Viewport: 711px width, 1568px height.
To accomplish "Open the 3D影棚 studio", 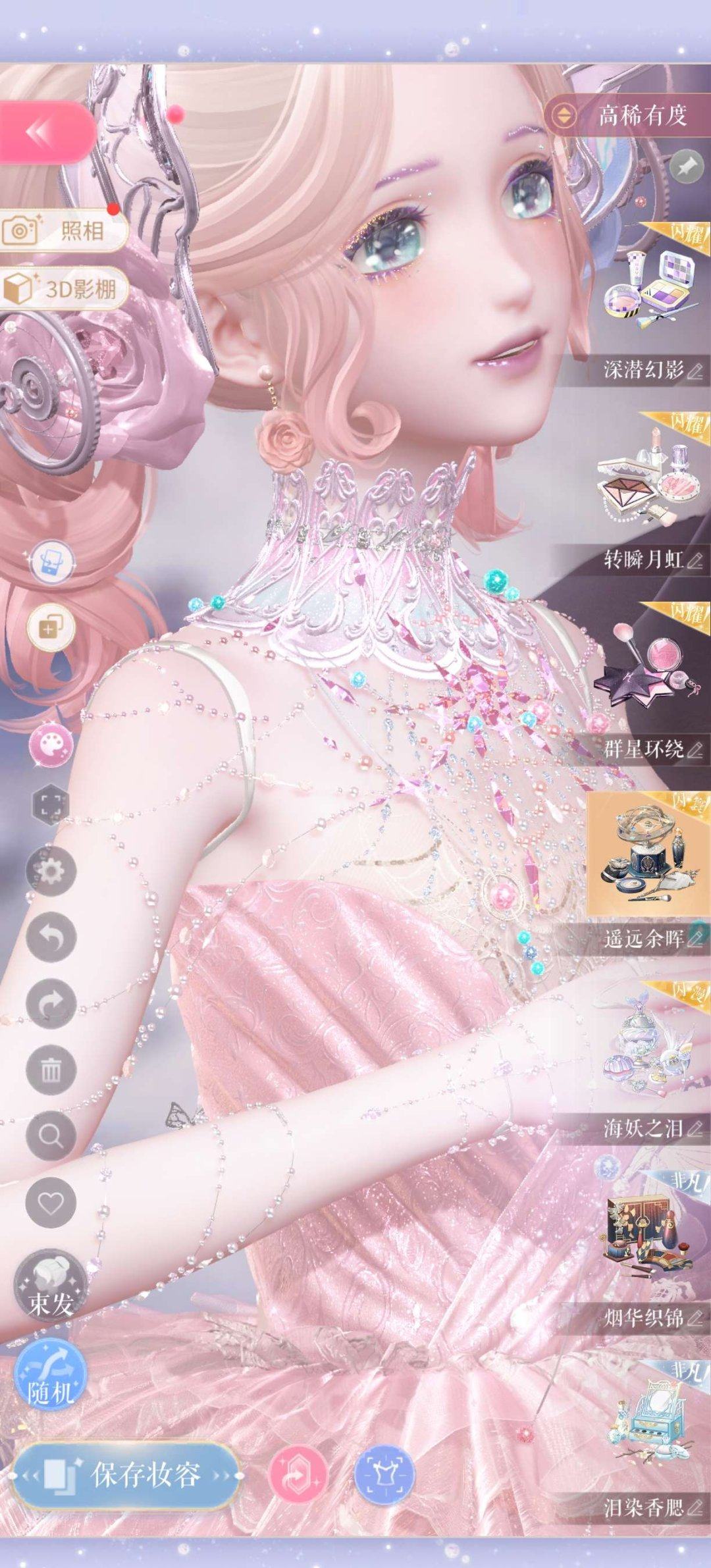I will (64, 288).
